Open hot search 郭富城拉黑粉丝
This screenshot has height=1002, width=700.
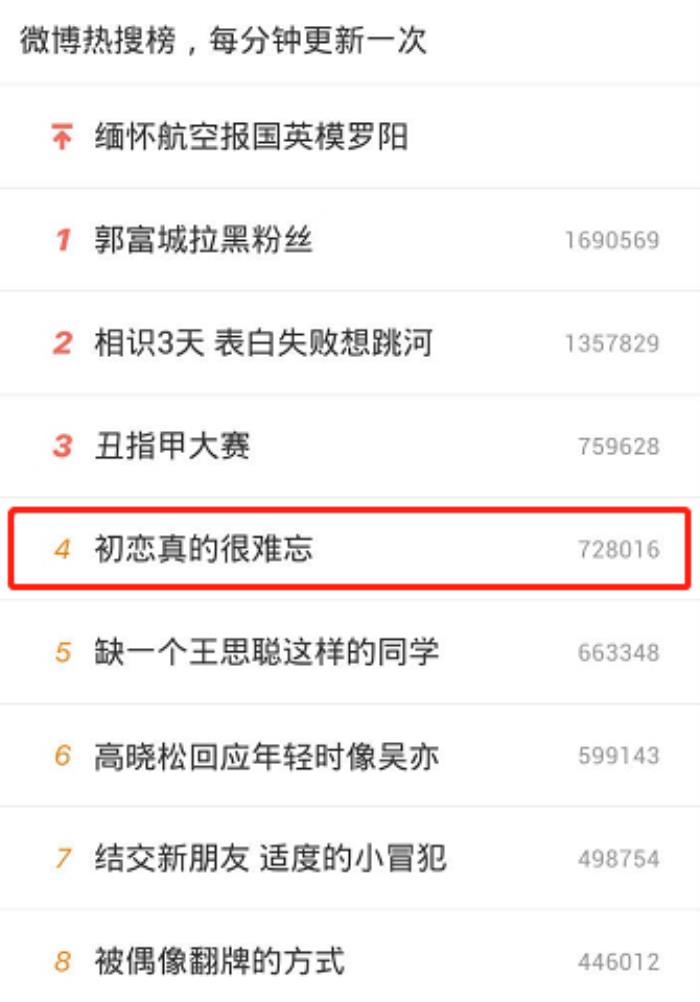click(204, 240)
